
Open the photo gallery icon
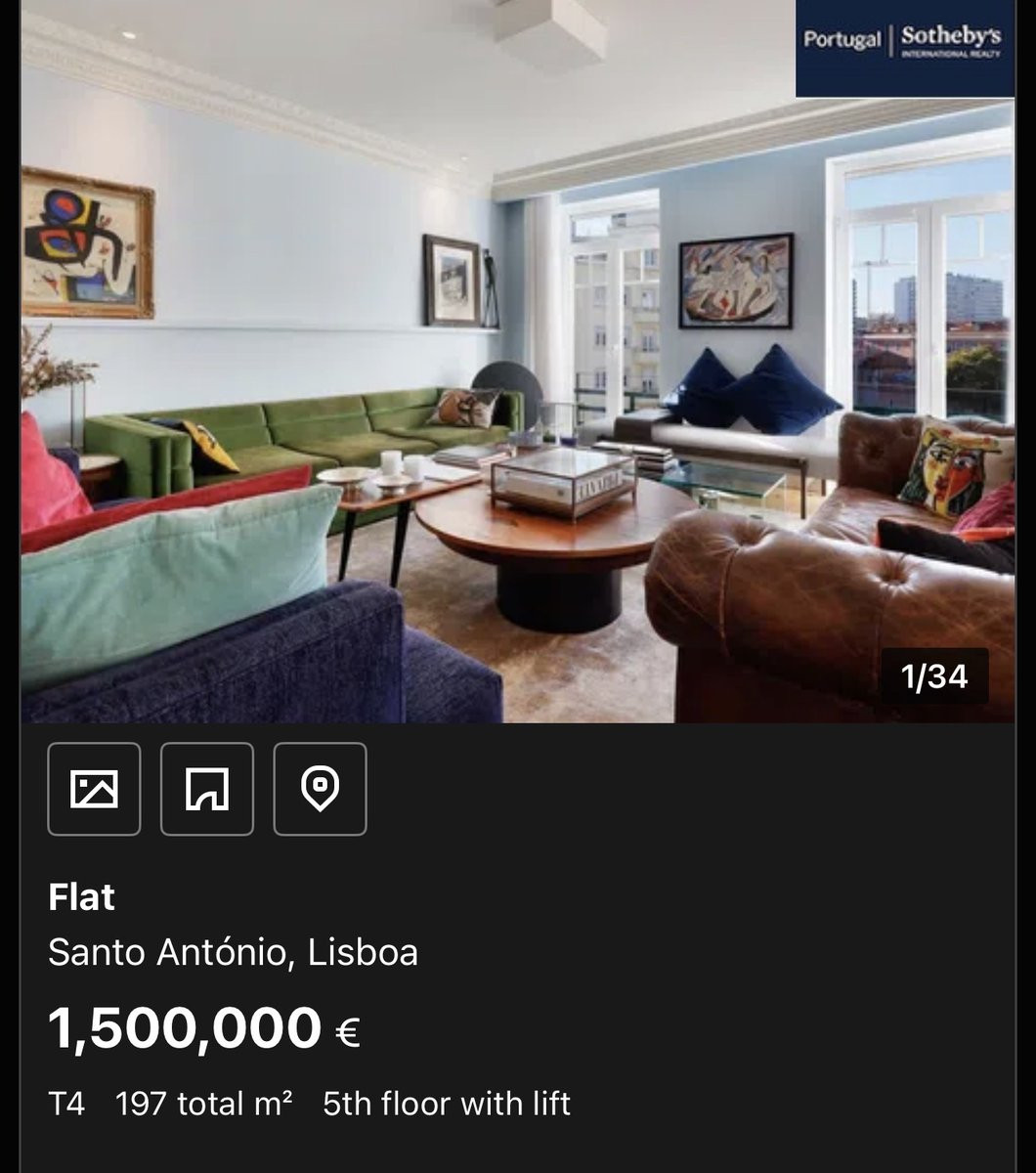point(94,789)
